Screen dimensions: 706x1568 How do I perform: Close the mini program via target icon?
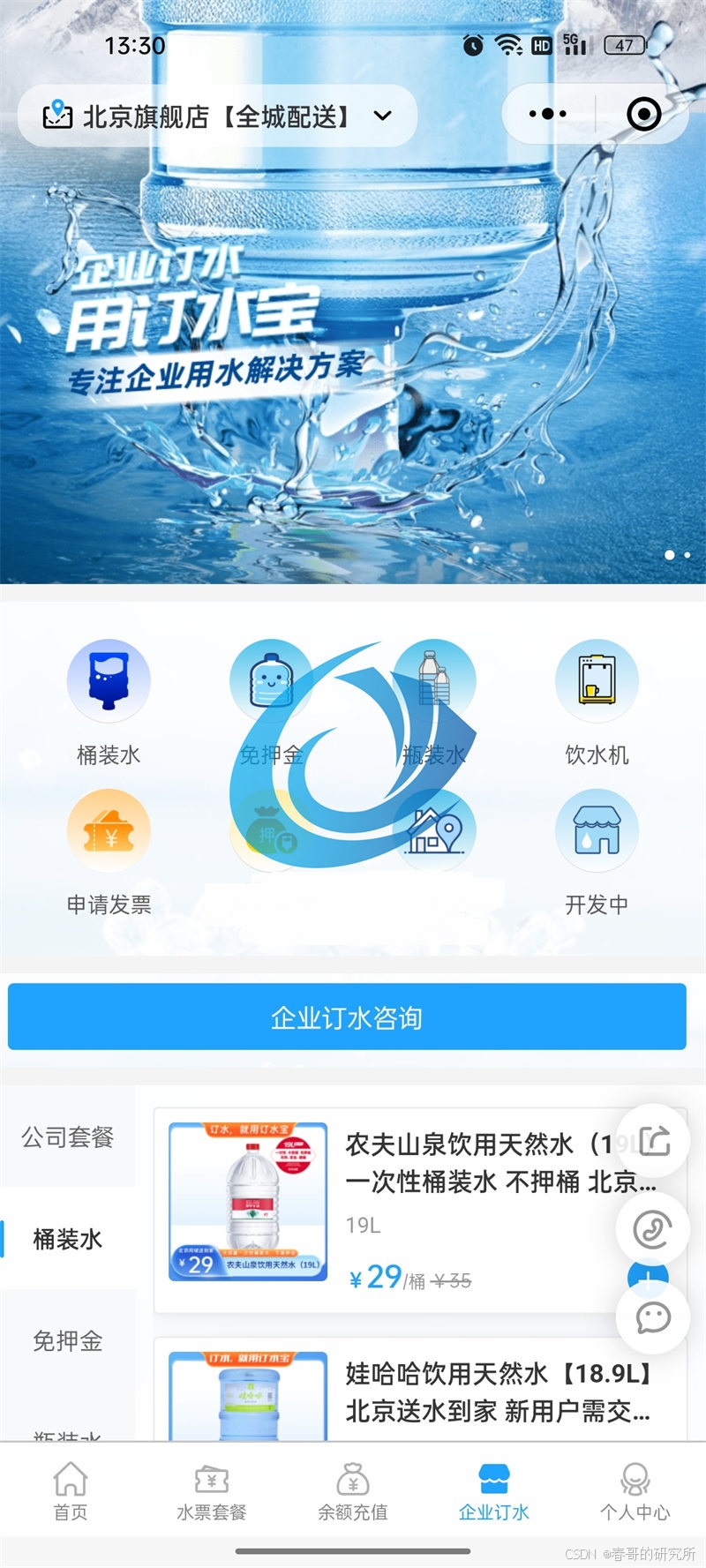coord(643,114)
